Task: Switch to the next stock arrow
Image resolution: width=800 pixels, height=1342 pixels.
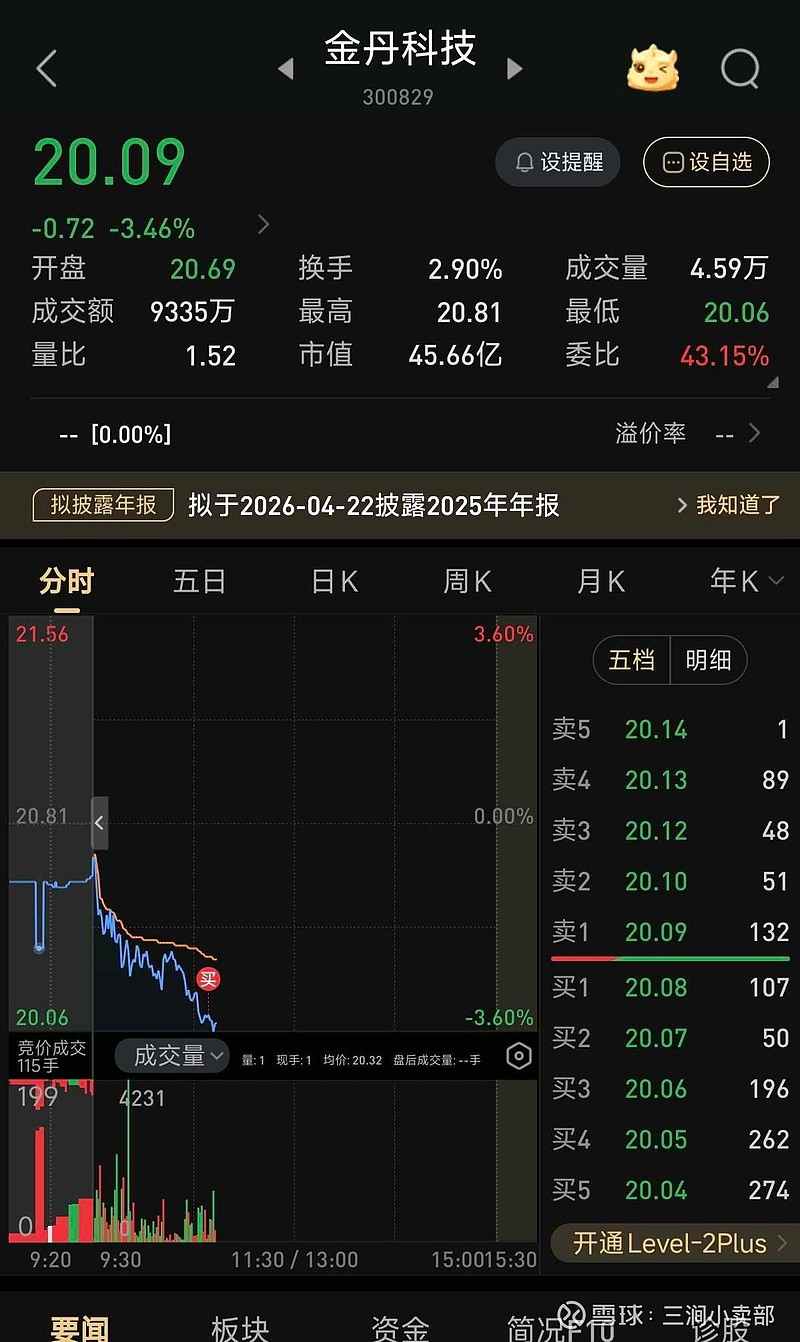Action: 515,69
